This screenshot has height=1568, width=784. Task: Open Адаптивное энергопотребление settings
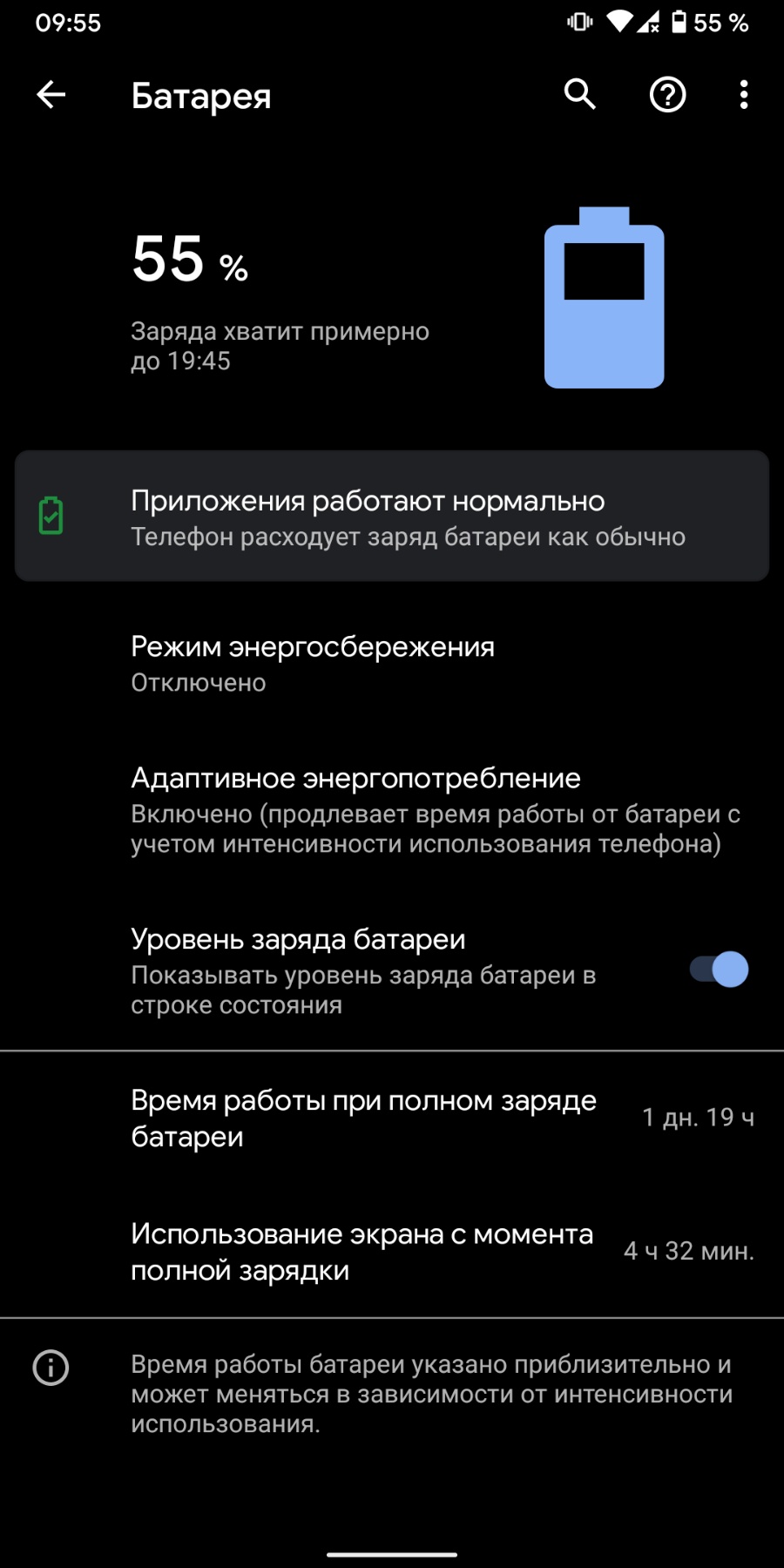[x=392, y=810]
